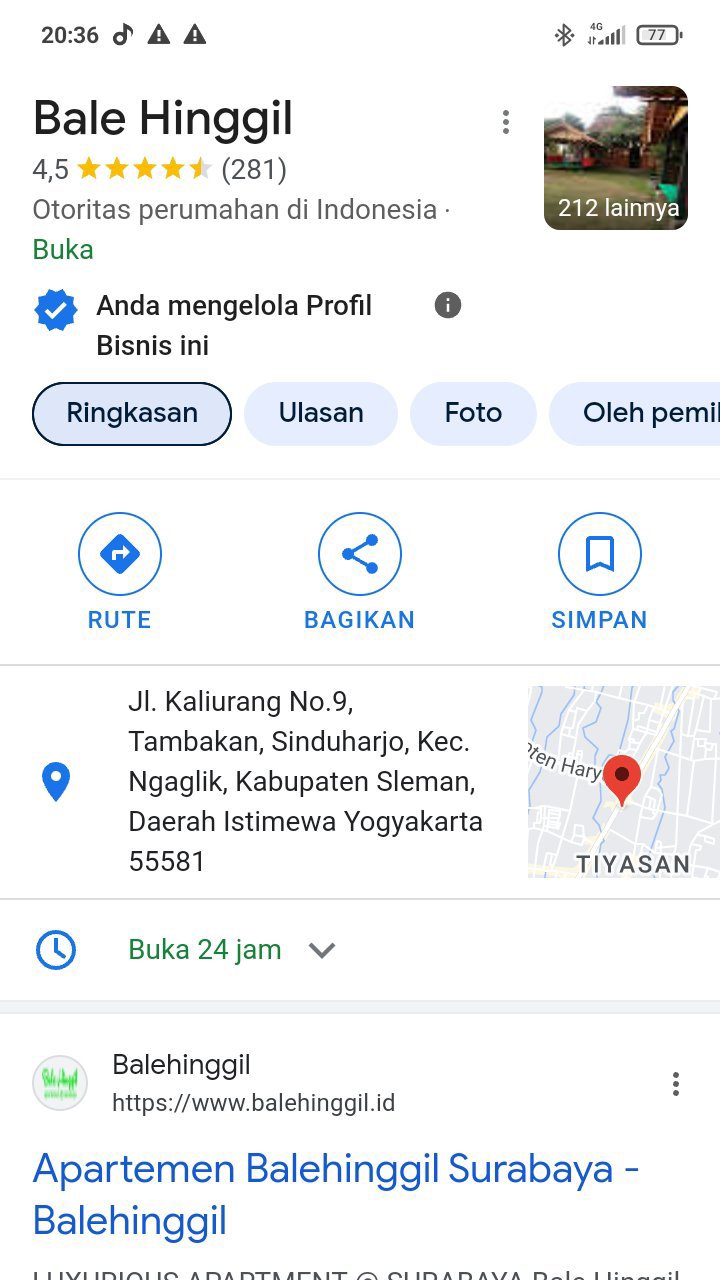Select the Ringkasan tab
The image size is (720, 1280).
tap(132, 413)
